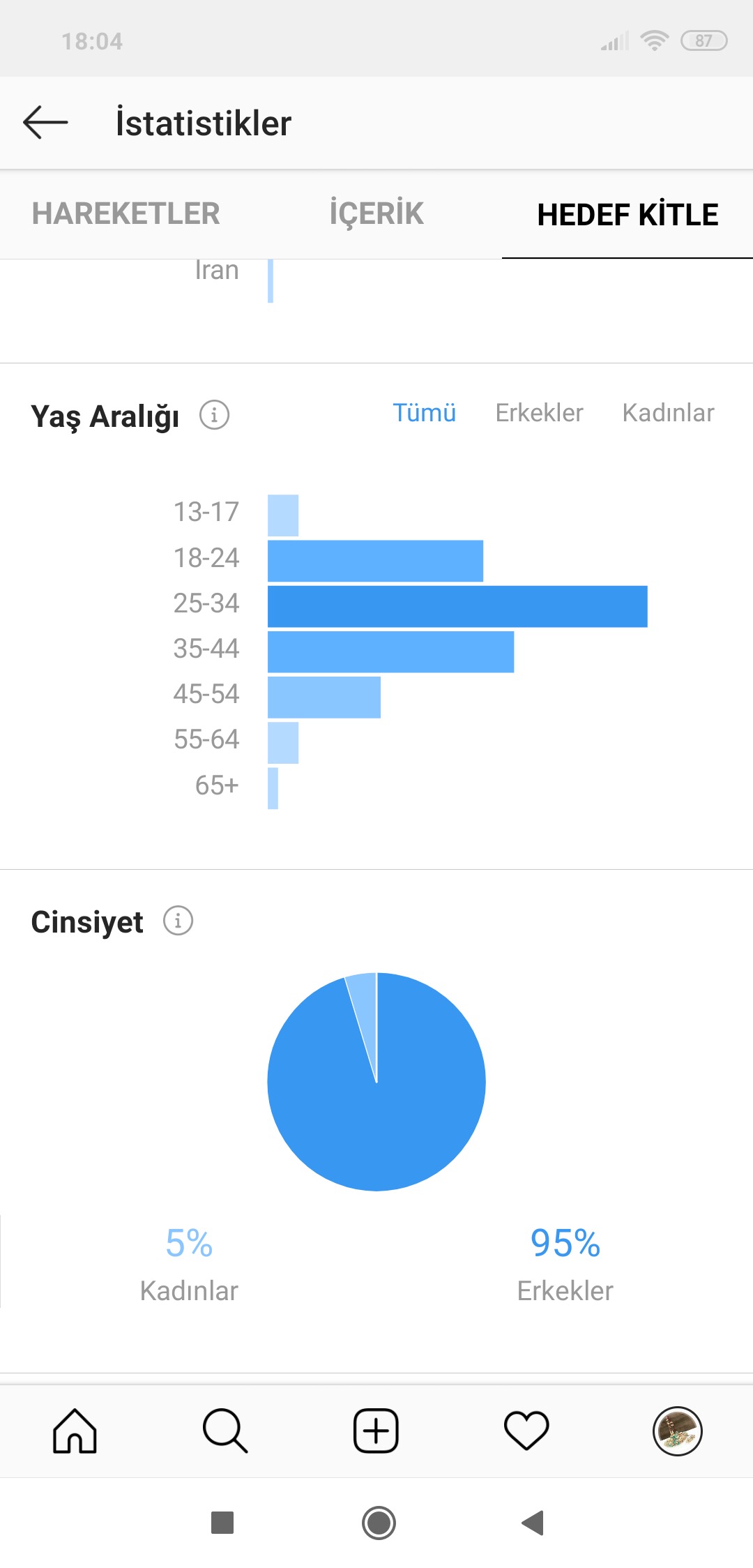Viewport: 753px width, 1568px height.
Task: Create a new post with plus icon
Action: pos(376,1431)
